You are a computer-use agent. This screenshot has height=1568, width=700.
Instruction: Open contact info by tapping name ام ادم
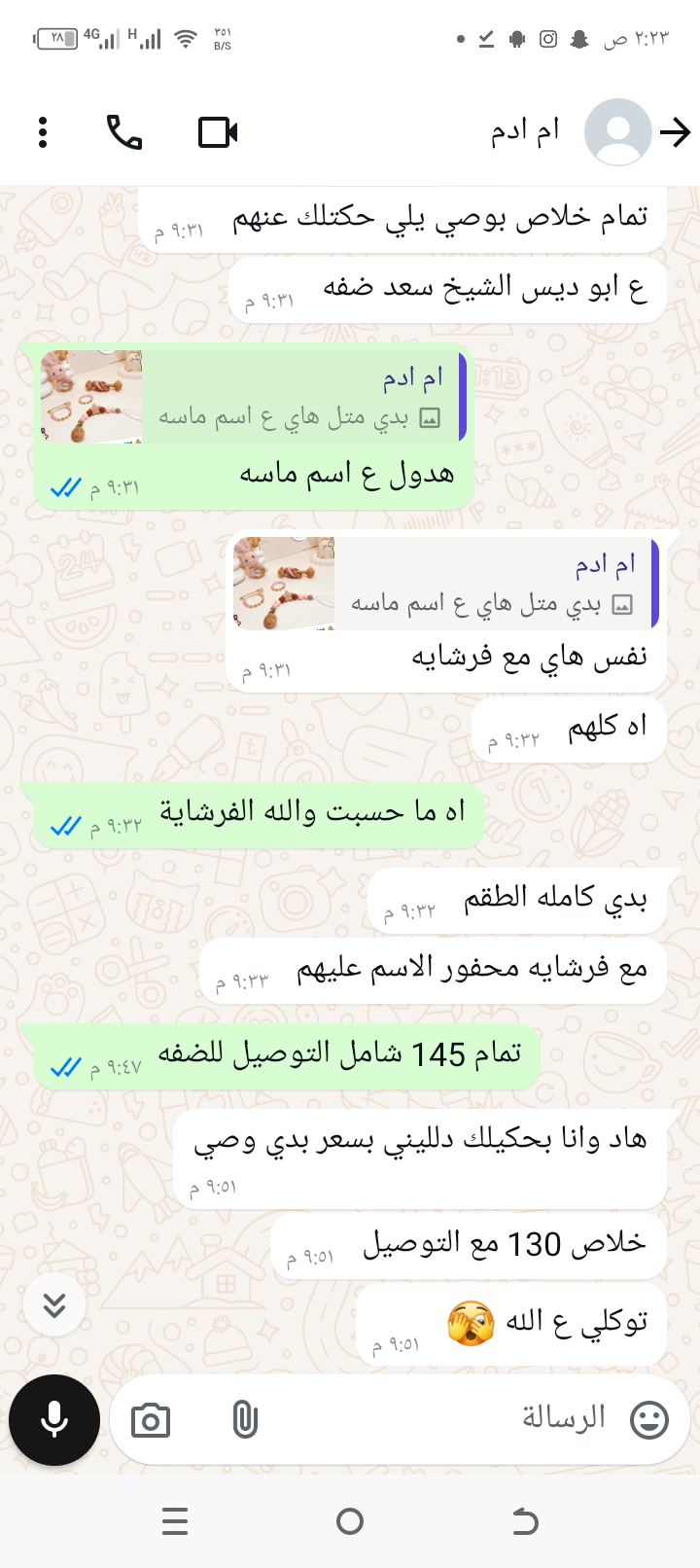pos(525,132)
